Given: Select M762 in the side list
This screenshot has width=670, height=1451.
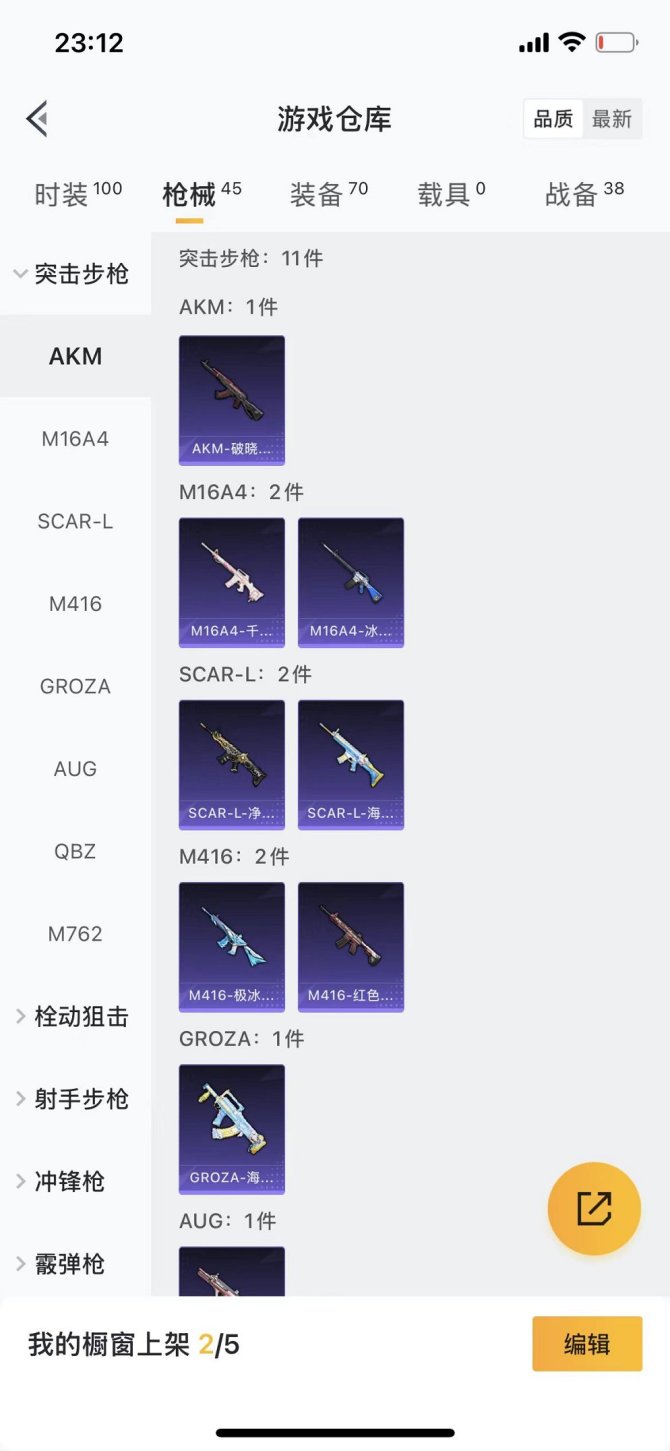Looking at the screenshot, I should click(75, 934).
